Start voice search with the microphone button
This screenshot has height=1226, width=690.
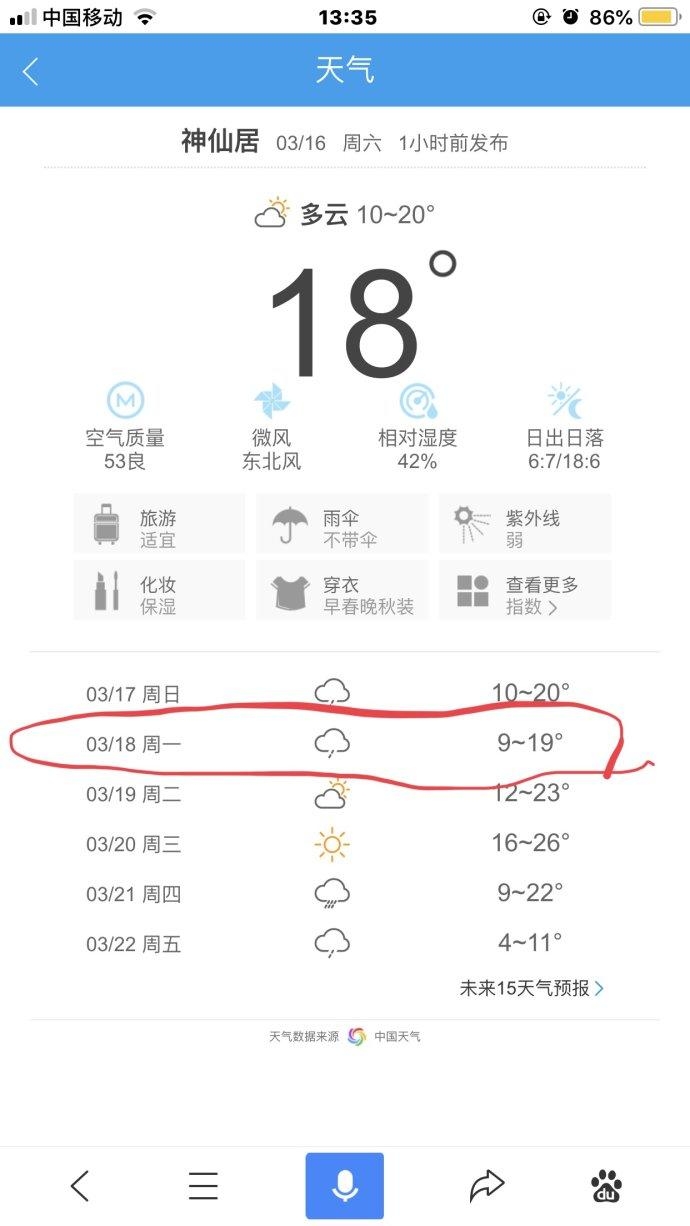[345, 1186]
